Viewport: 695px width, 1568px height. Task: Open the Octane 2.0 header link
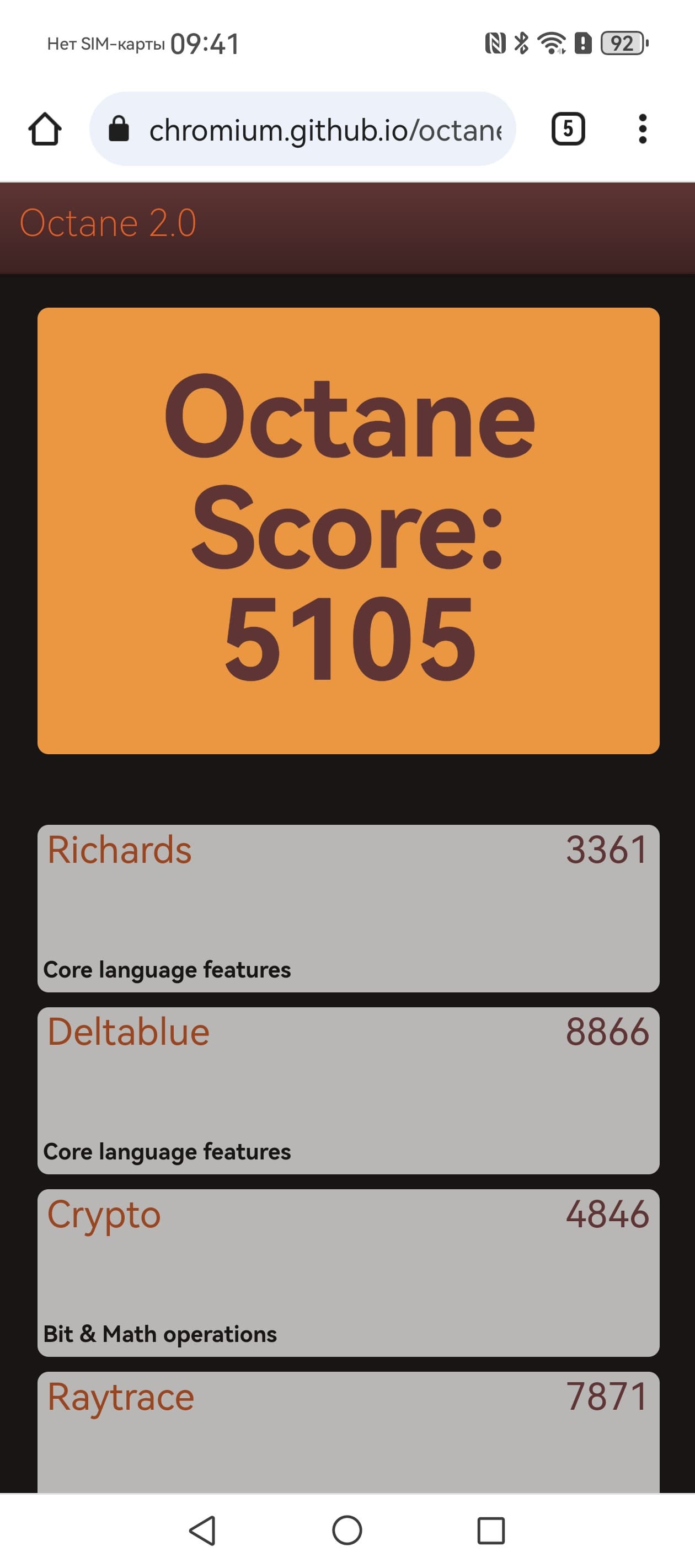[108, 223]
